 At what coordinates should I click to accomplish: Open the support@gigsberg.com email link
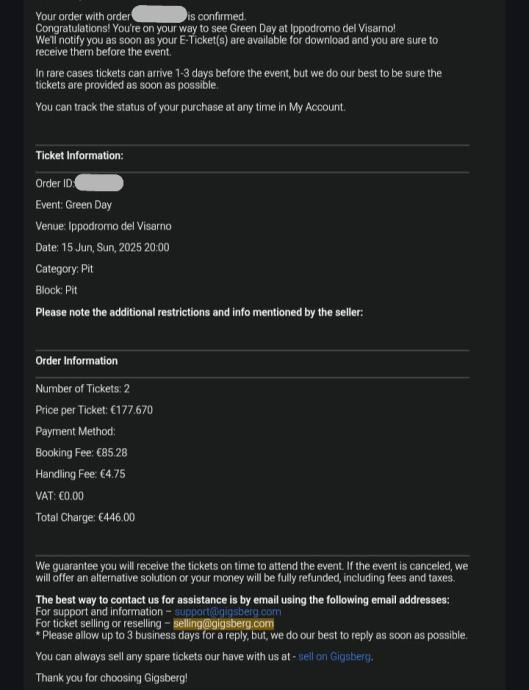[228, 612]
